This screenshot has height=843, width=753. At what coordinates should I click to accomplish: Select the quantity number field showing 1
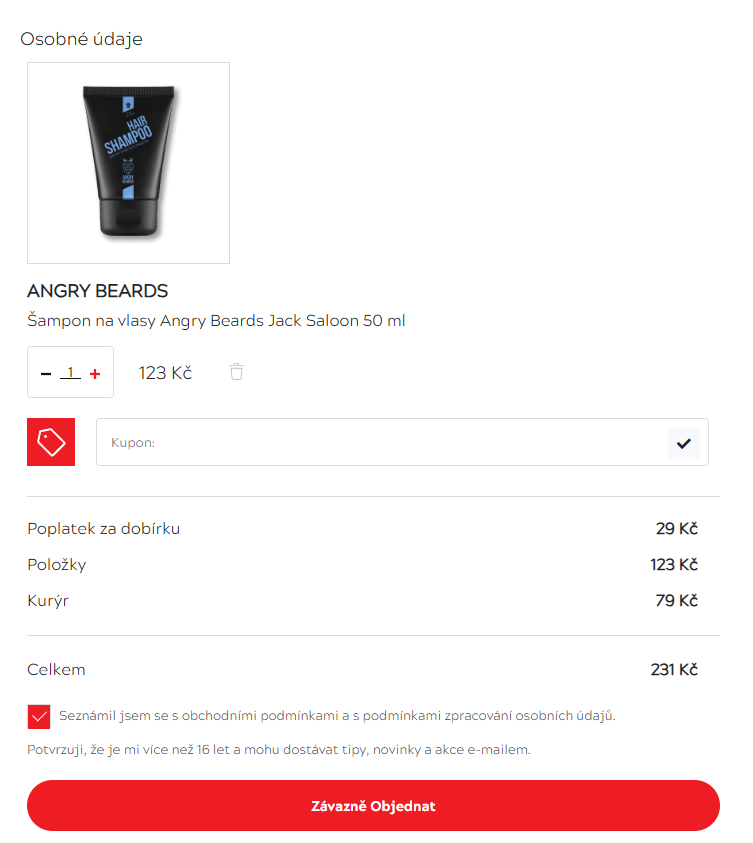click(70, 372)
